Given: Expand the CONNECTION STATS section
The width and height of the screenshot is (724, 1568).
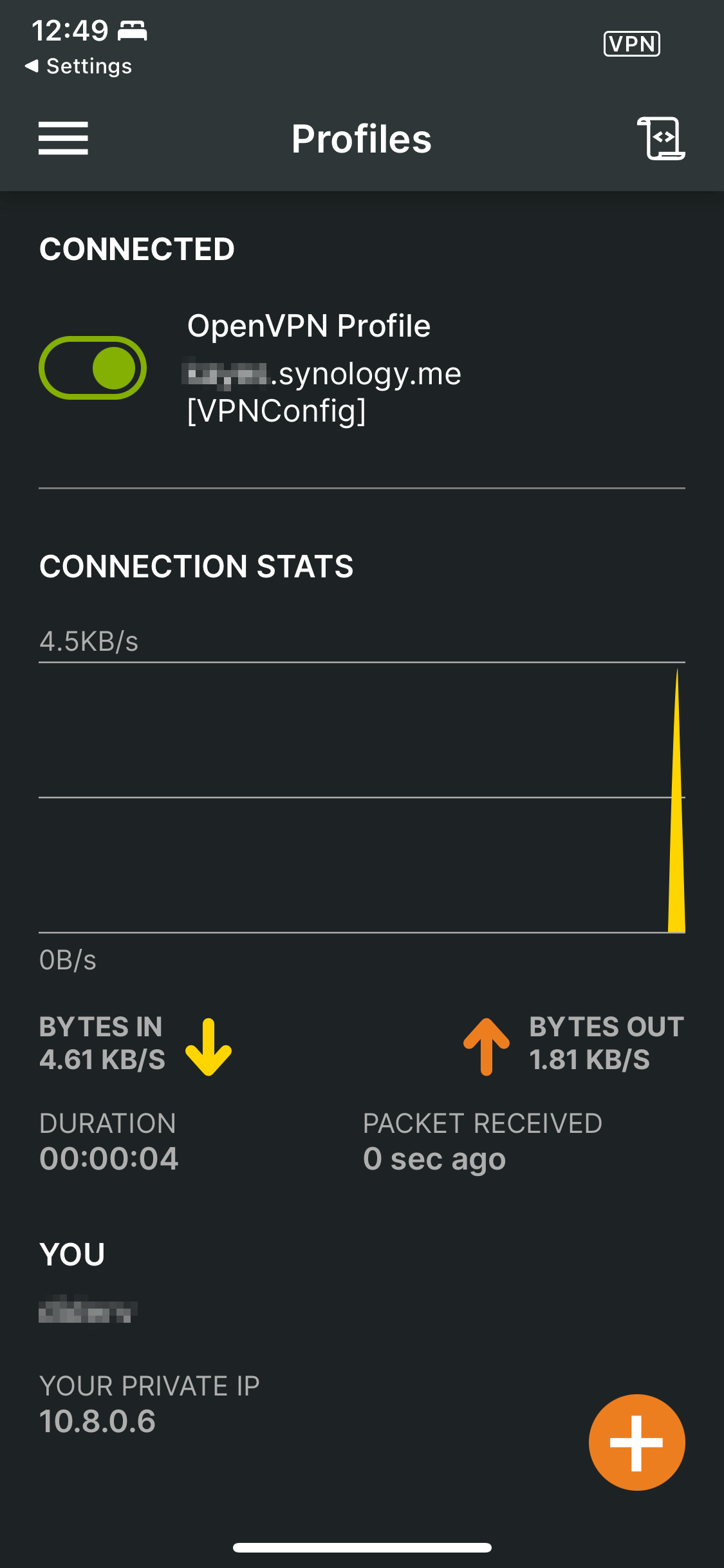Looking at the screenshot, I should (197, 566).
